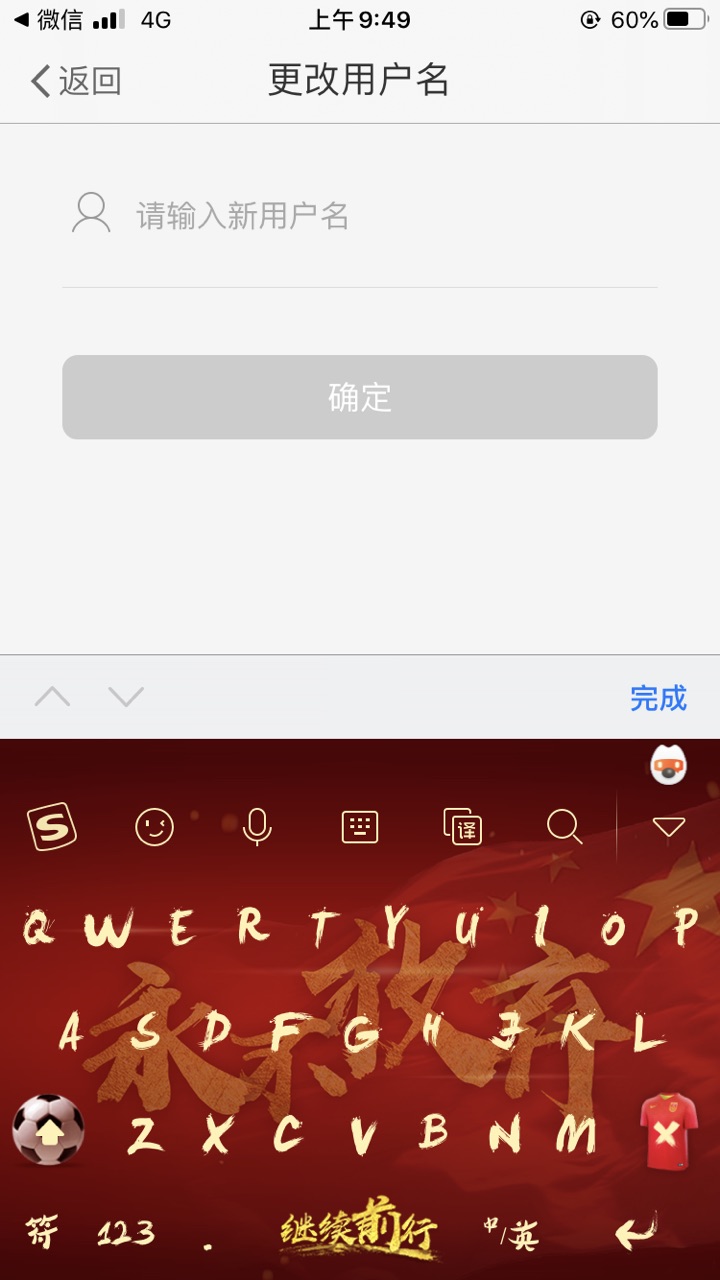Collapse keyboard with down triangle icon
Viewport: 720px width, 1280px height.
point(668,827)
